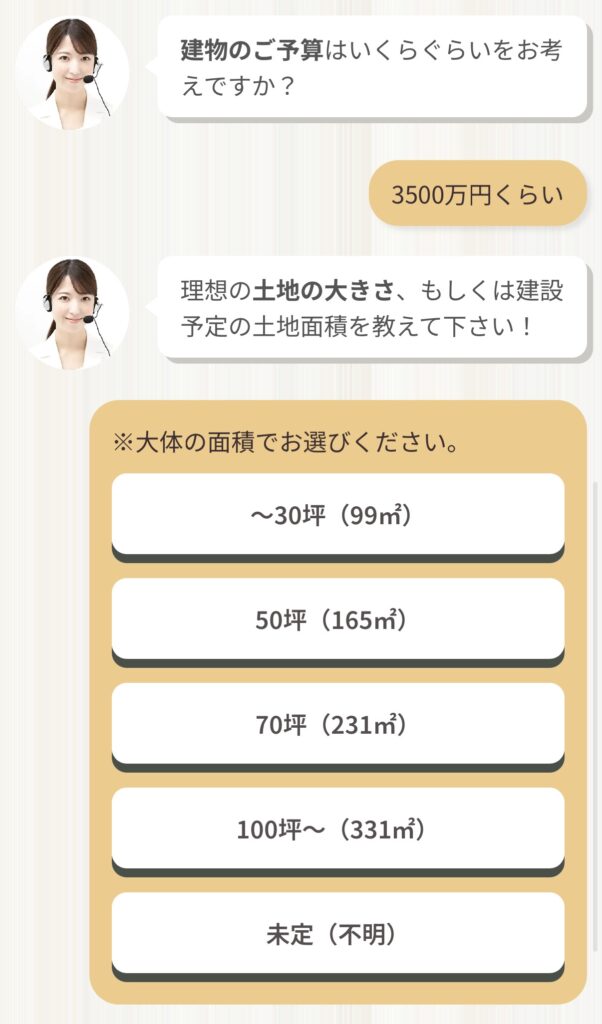The image size is (602, 1024).
Task: Pick the 70坪（231㎡） option
Action: tap(337, 724)
